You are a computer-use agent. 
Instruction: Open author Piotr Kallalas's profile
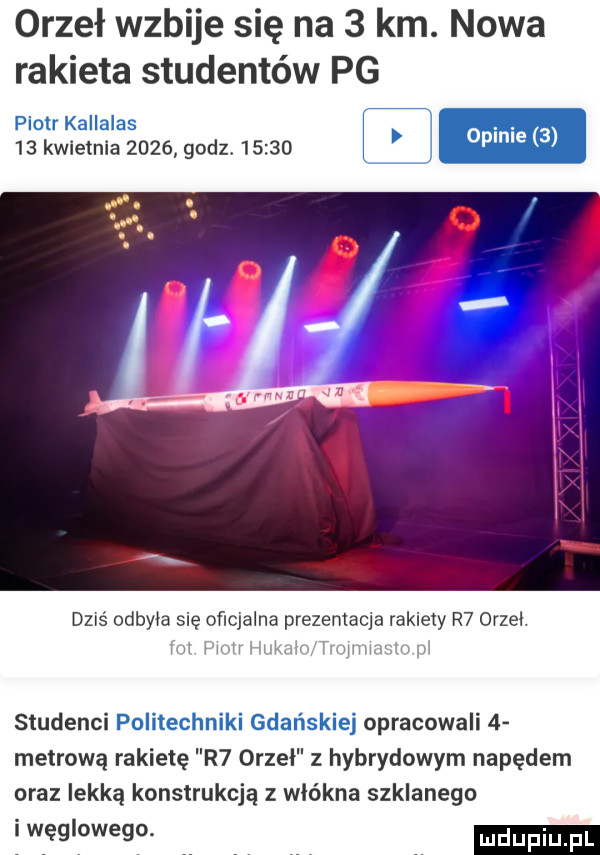[77, 123]
